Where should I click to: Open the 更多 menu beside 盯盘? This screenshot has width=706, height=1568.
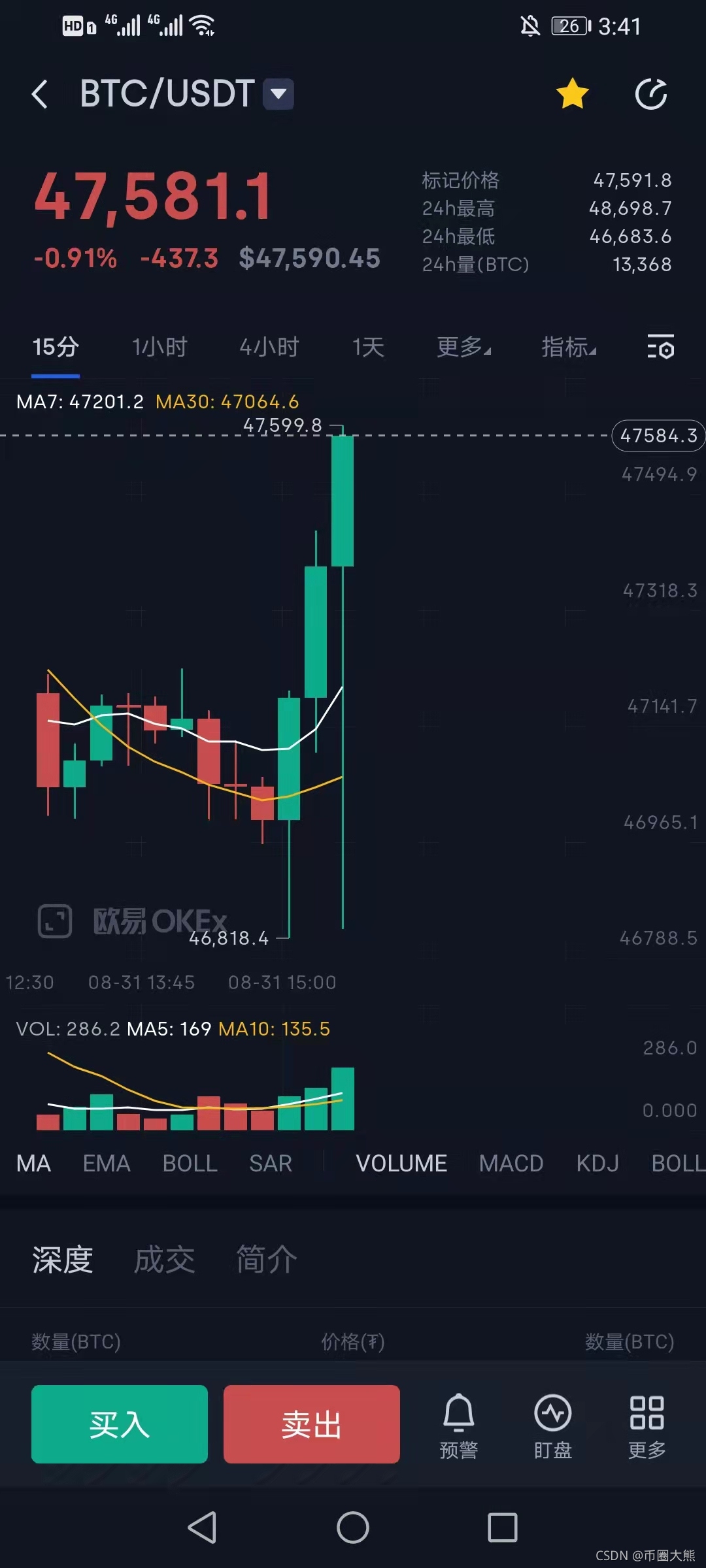(647, 1426)
